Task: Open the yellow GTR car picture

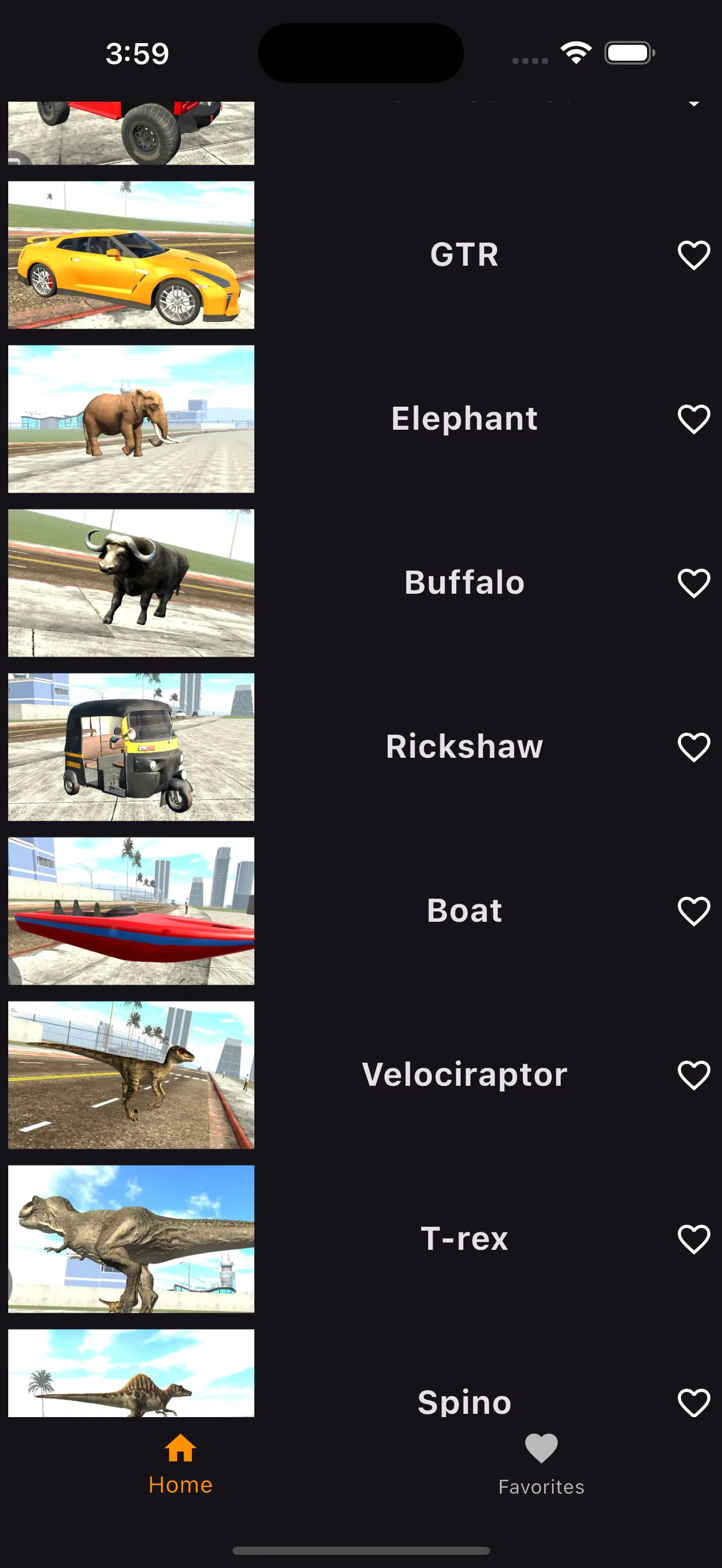Action: coord(131,255)
